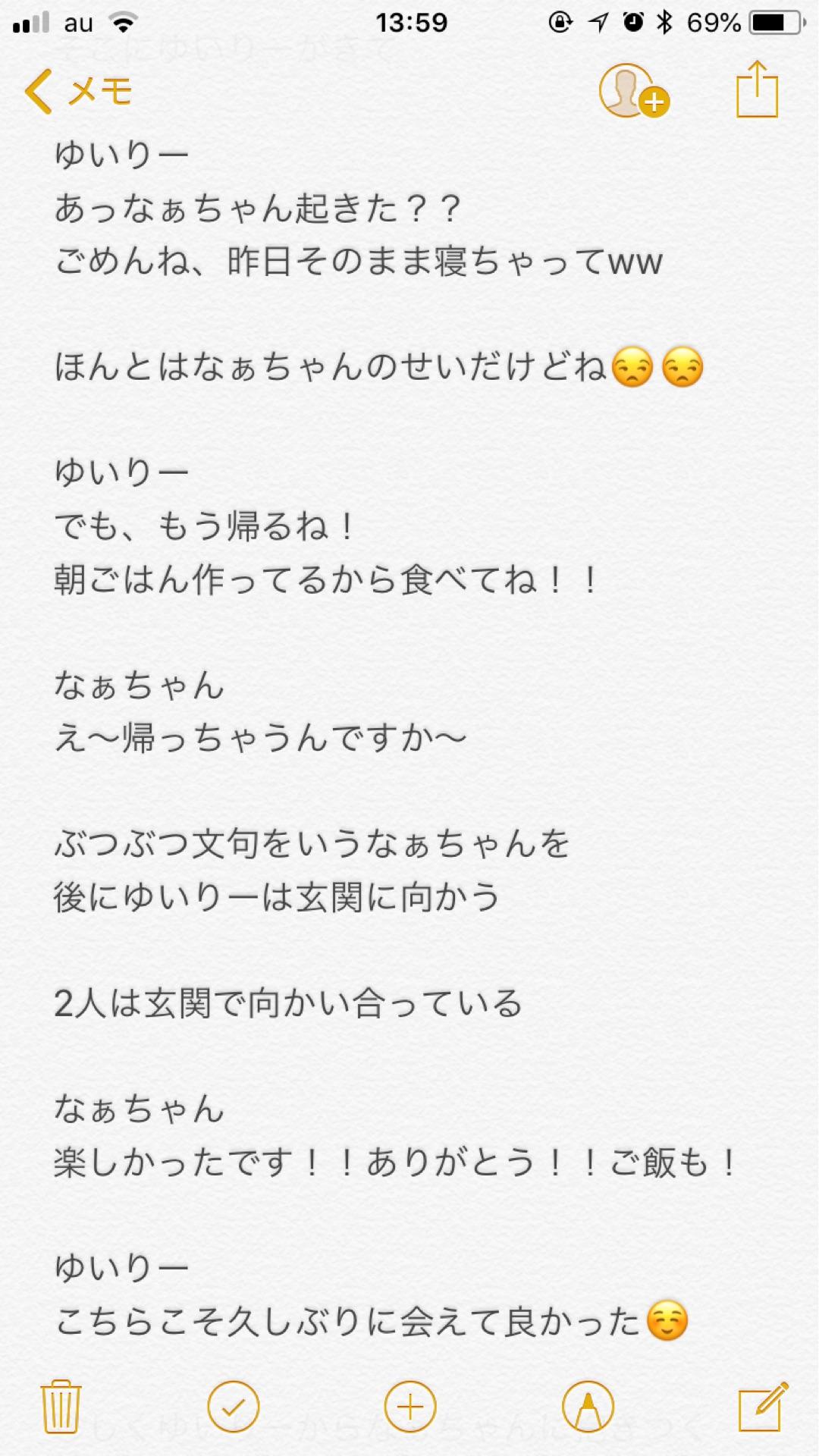Open the share sheet for this note
This screenshot has width=819, height=1456.
coord(757,90)
